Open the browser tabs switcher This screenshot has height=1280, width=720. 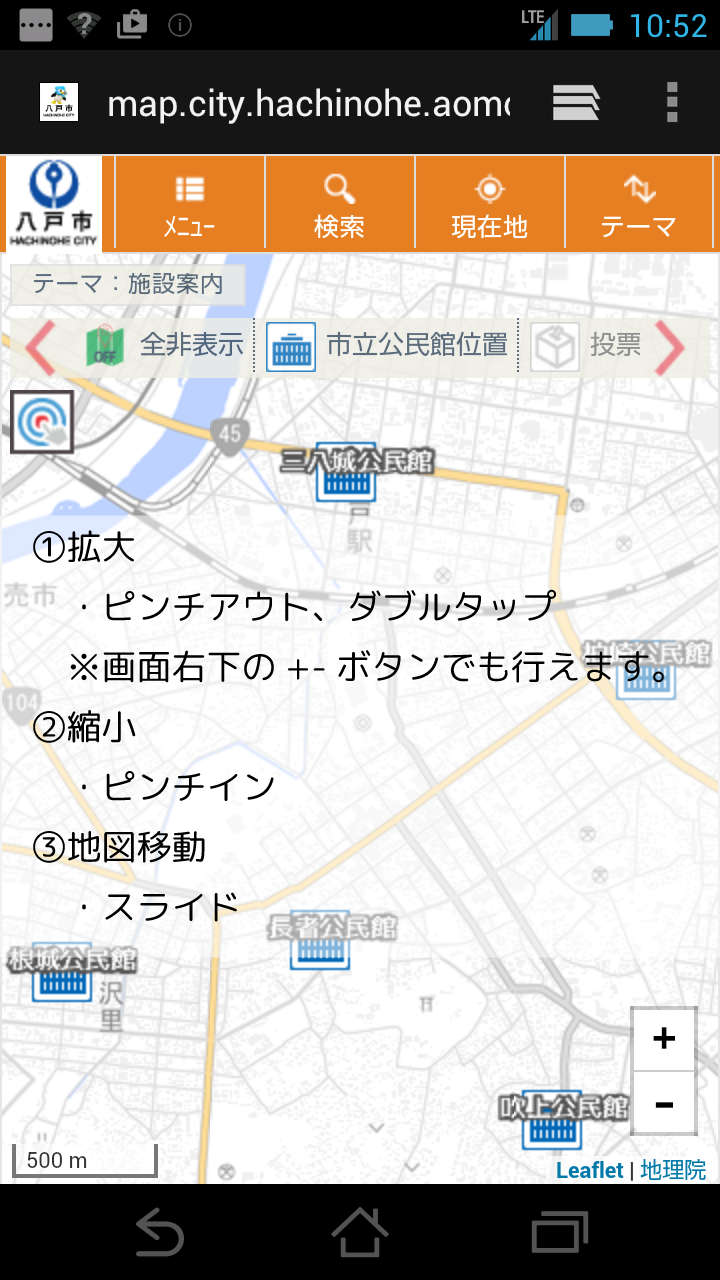(576, 102)
